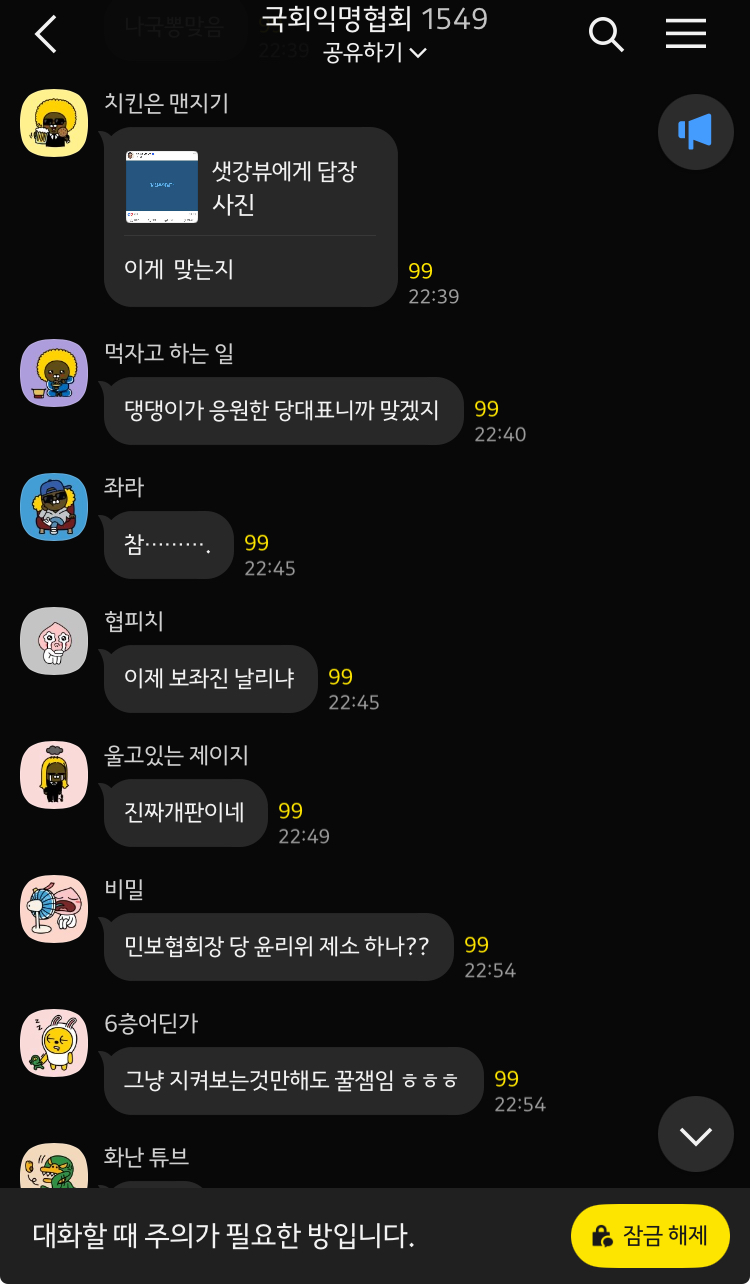Expand the 공유하기 dropdown

point(375,53)
